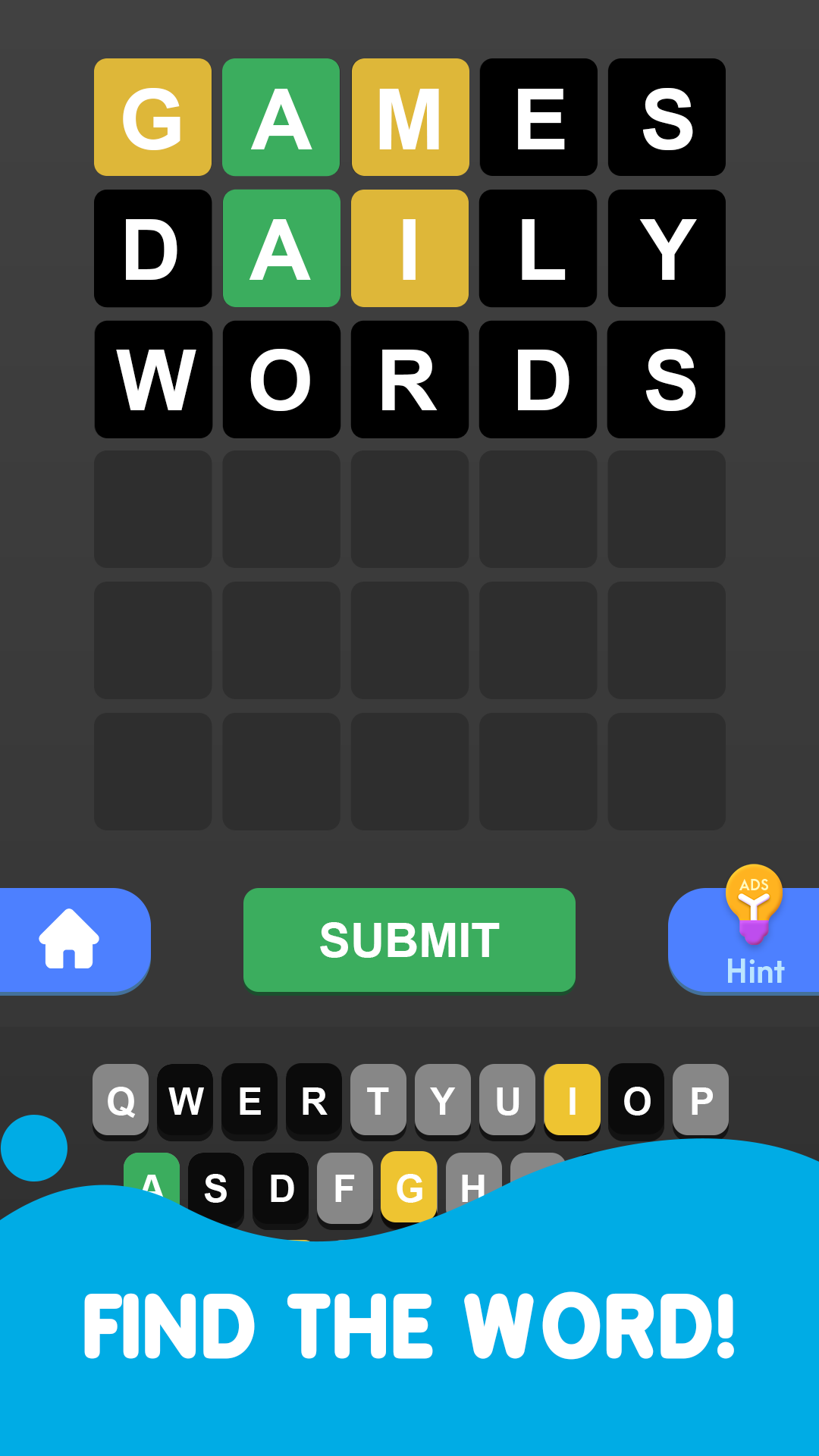The height and width of the screenshot is (1456, 819).
Task: Enter the letter D from the keyboard
Action: point(281,1188)
